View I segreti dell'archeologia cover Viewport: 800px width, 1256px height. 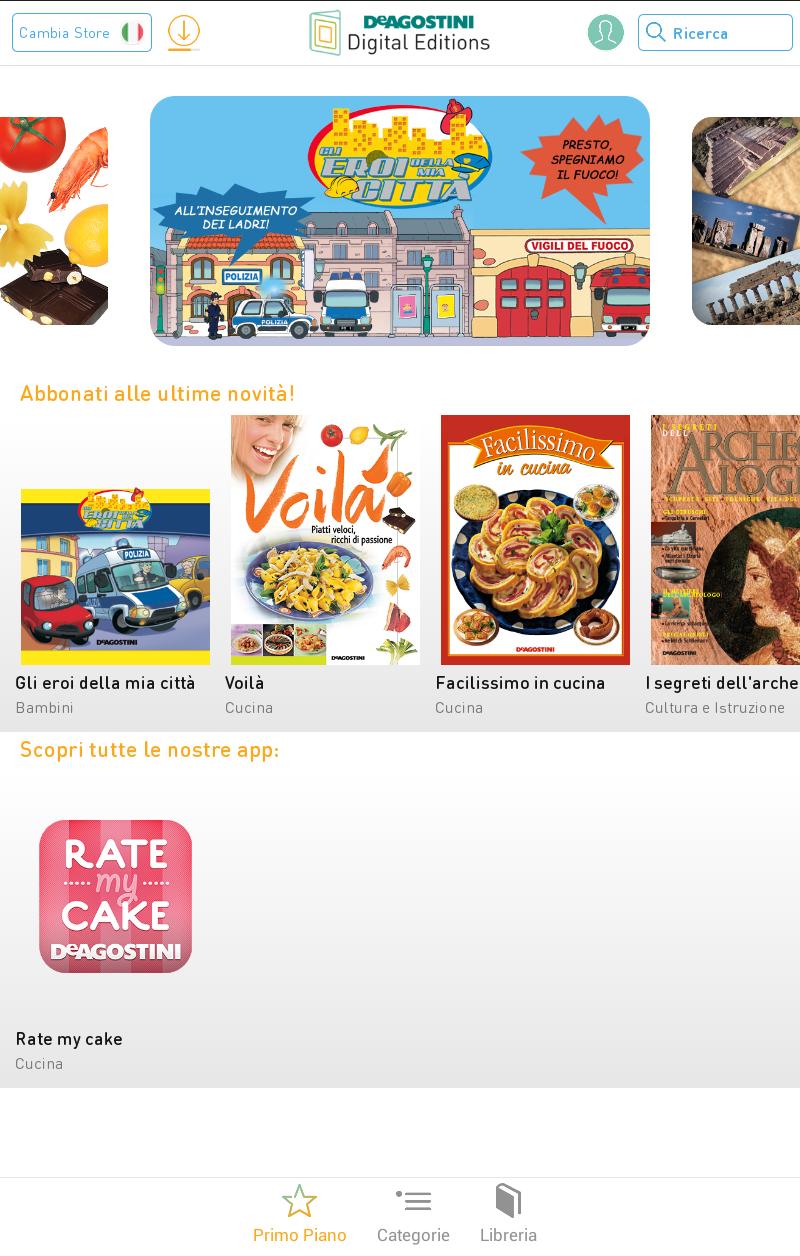pyautogui.click(x=725, y=540)
